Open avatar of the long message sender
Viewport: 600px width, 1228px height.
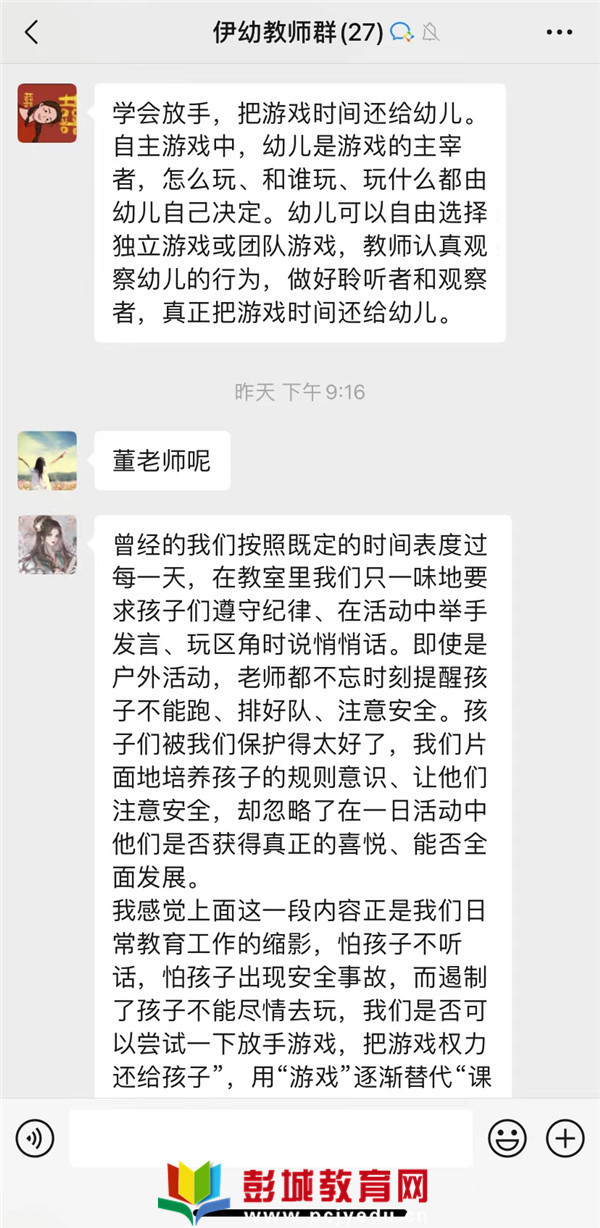pyautogui.click(x=47, y=545)
